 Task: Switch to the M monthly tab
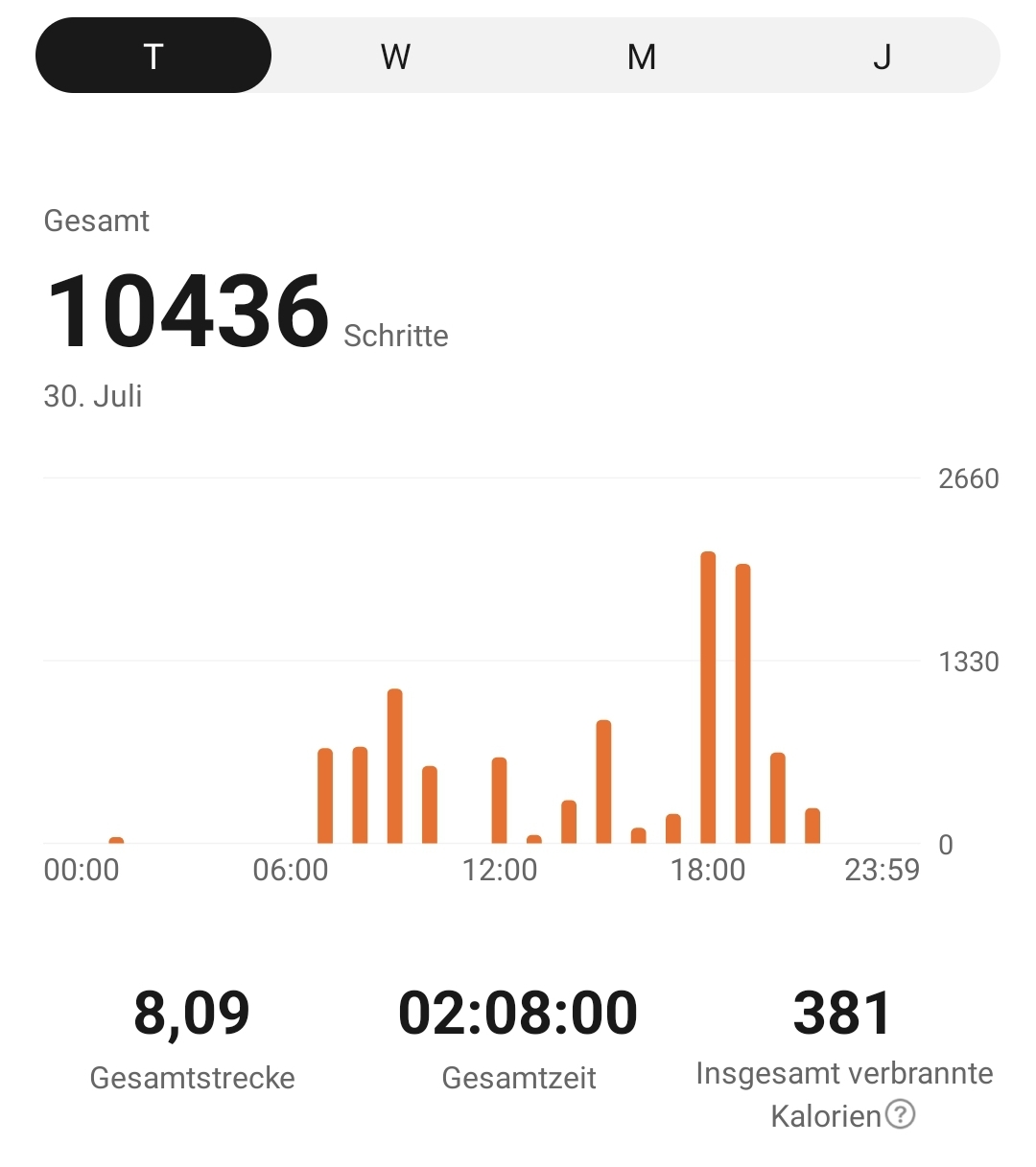(641, 56)
